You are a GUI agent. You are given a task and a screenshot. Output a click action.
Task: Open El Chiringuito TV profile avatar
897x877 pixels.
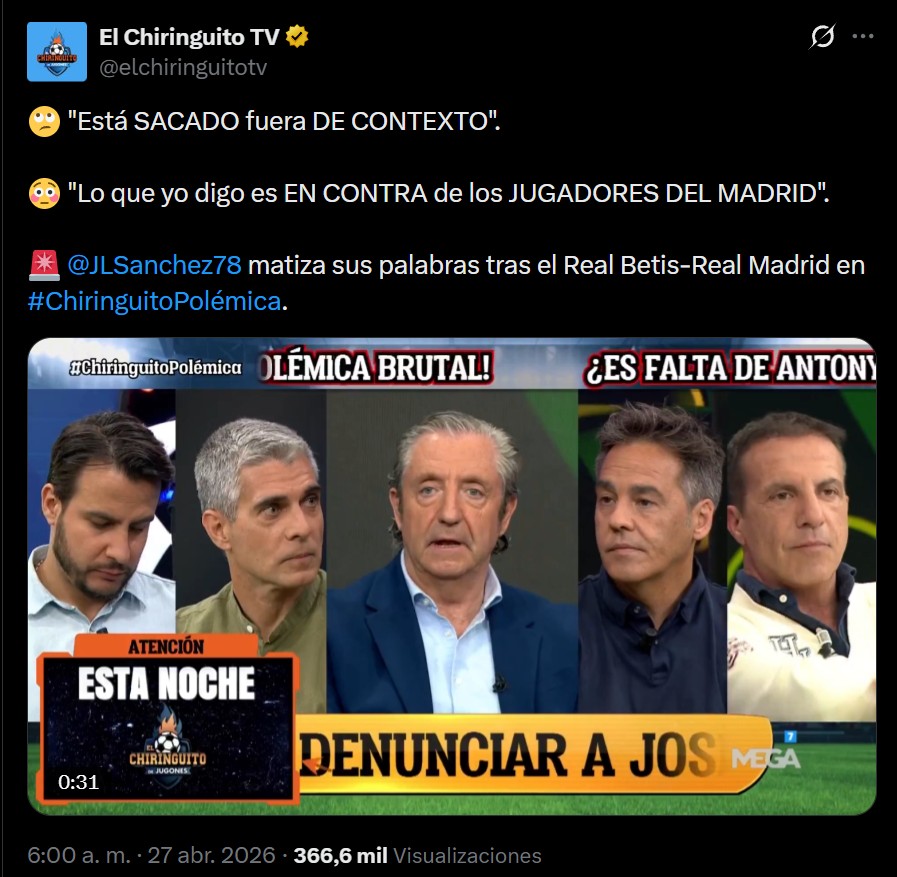coord(56,52)
